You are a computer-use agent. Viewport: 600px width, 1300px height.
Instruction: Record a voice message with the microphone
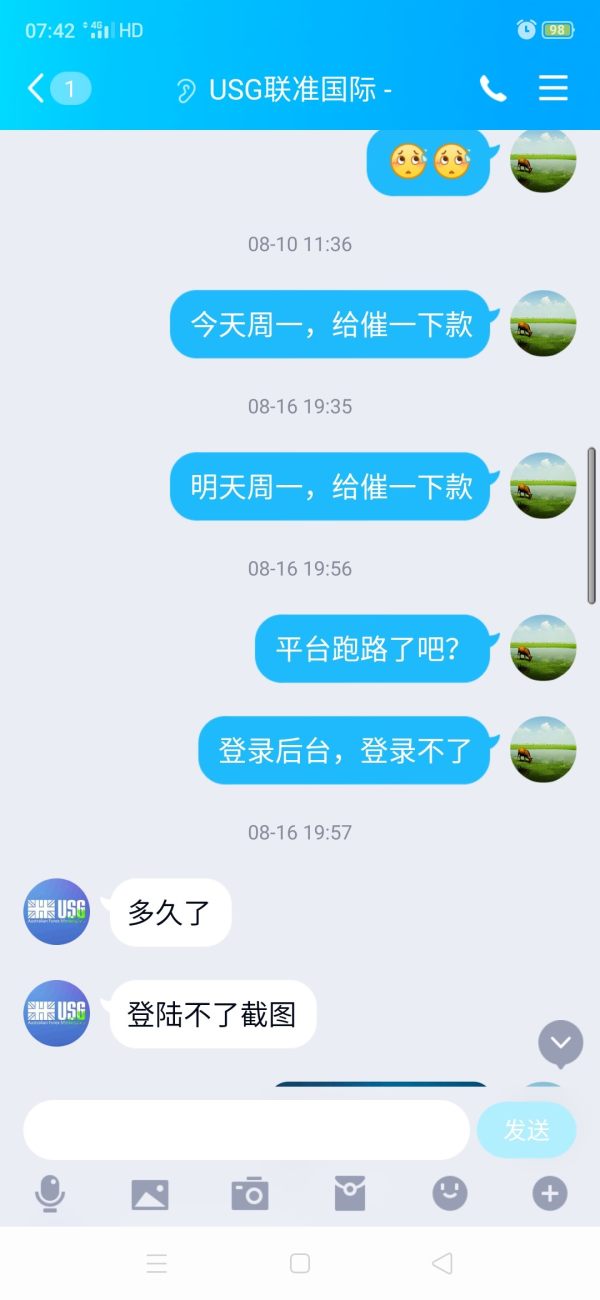pos(50,1193)
